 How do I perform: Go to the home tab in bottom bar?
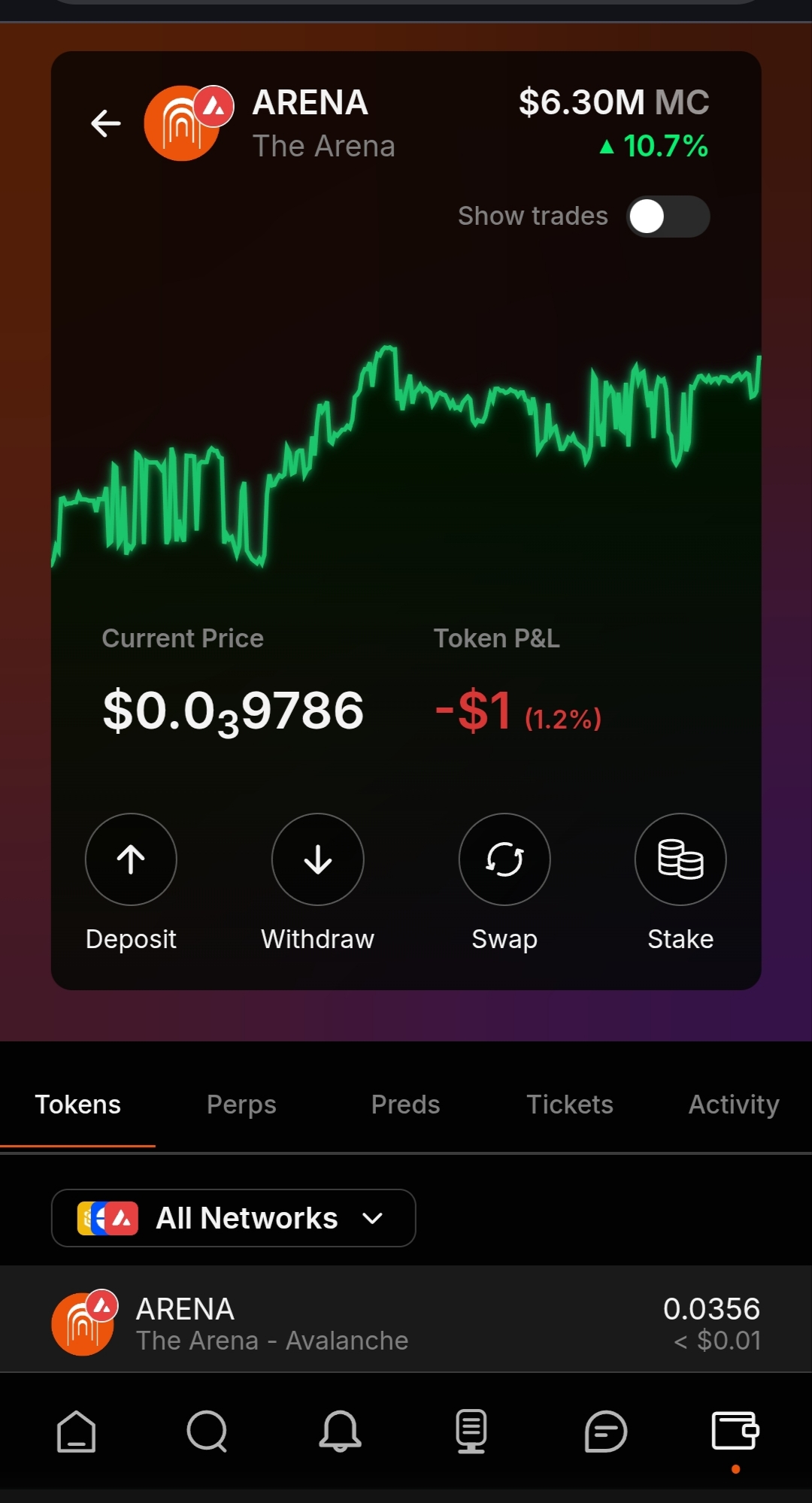(77, 1431)
